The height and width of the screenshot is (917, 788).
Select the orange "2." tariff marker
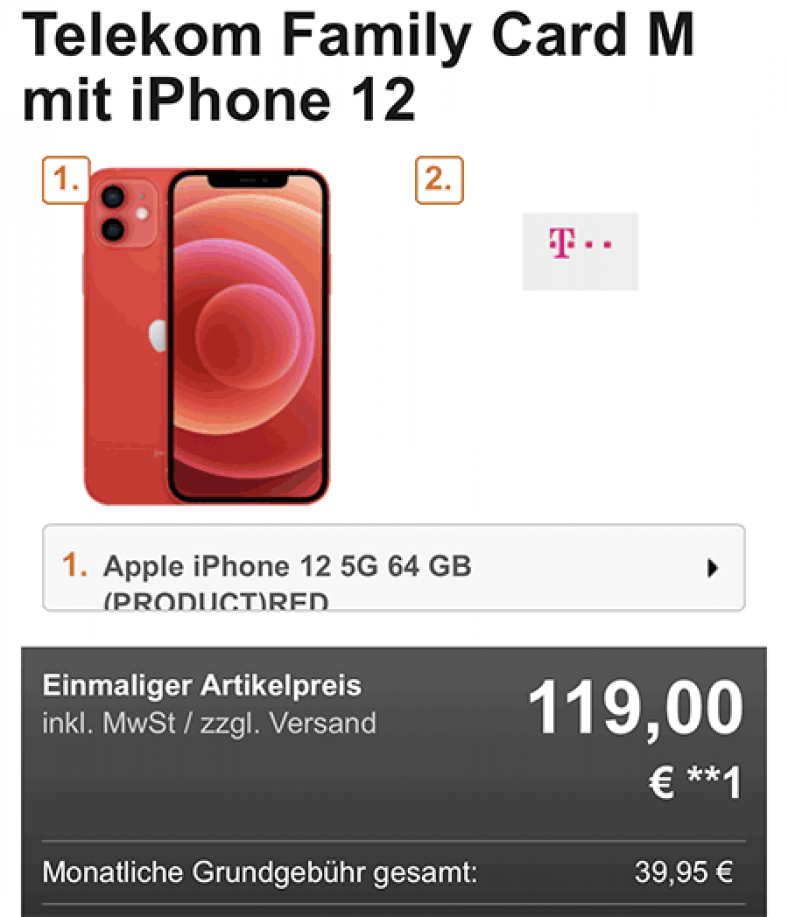tap(440, 182)
